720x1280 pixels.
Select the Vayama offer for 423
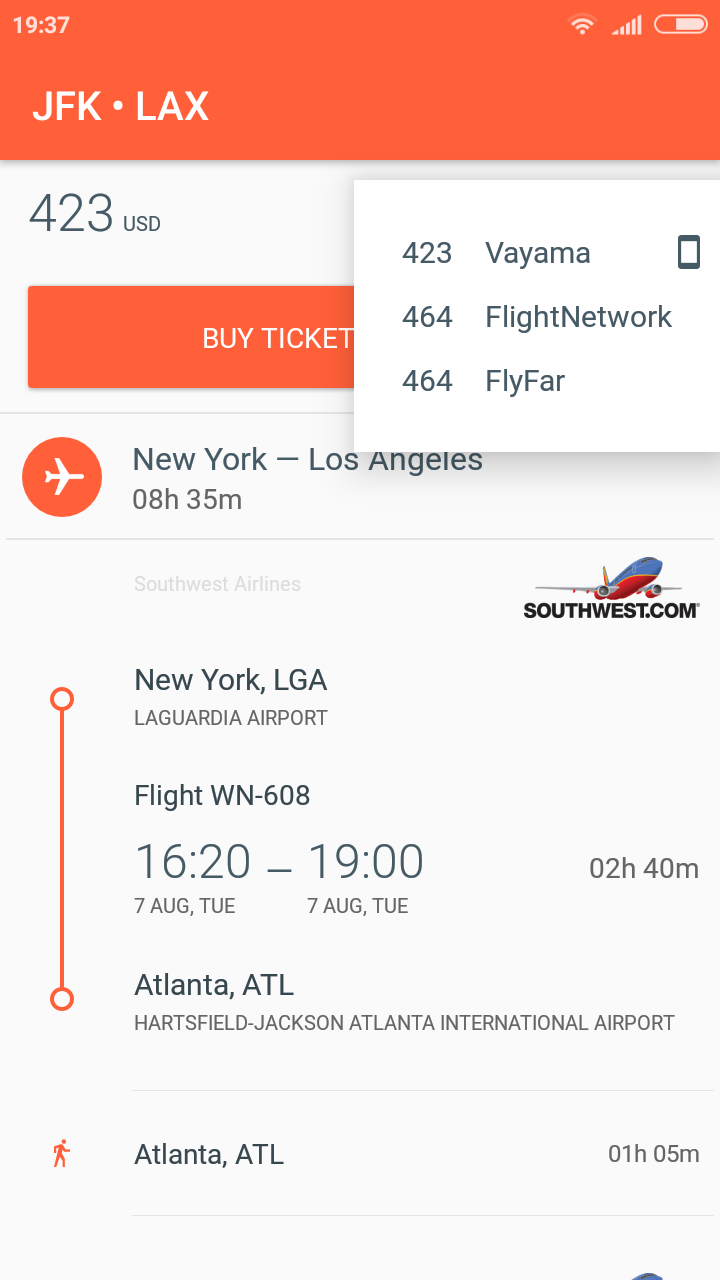point(537,253)
